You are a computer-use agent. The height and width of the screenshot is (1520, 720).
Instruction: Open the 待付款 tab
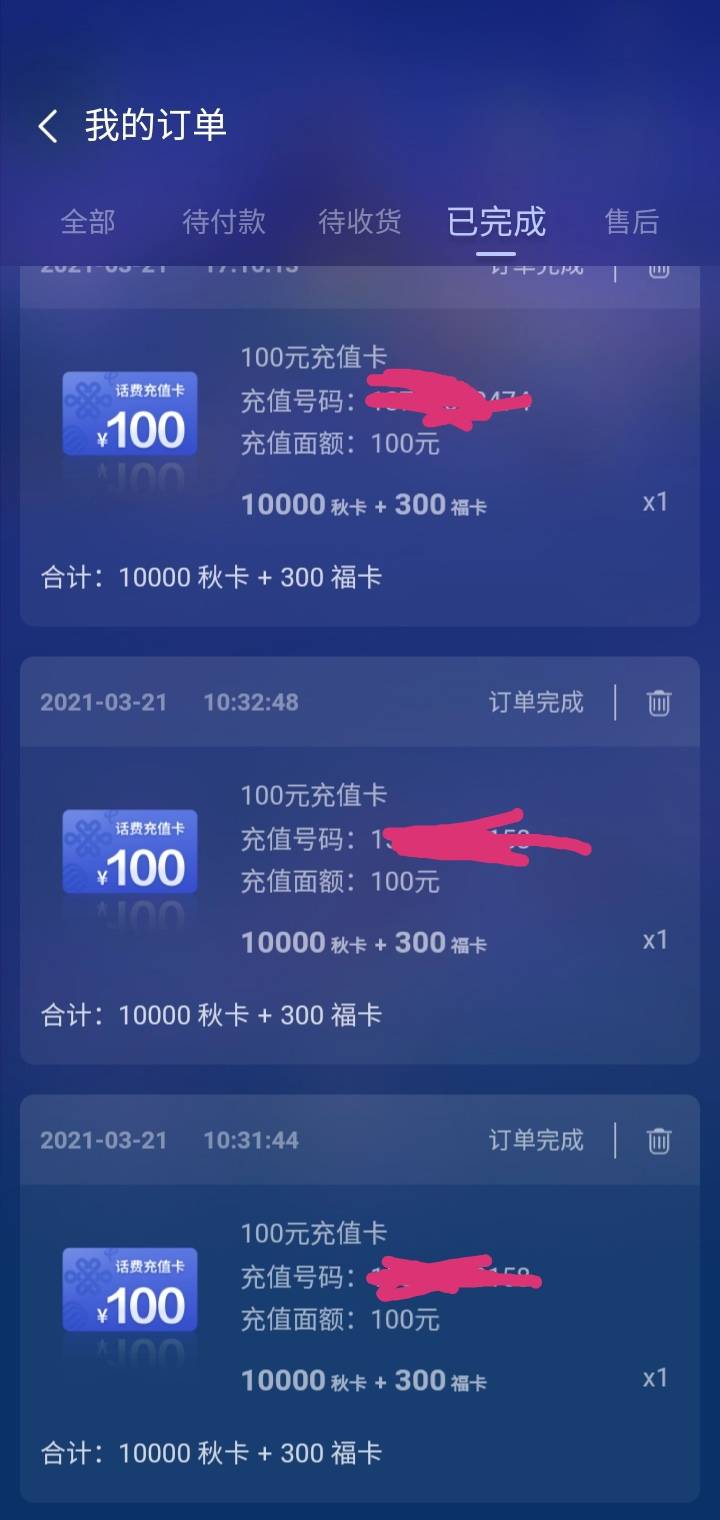[224, 222]
